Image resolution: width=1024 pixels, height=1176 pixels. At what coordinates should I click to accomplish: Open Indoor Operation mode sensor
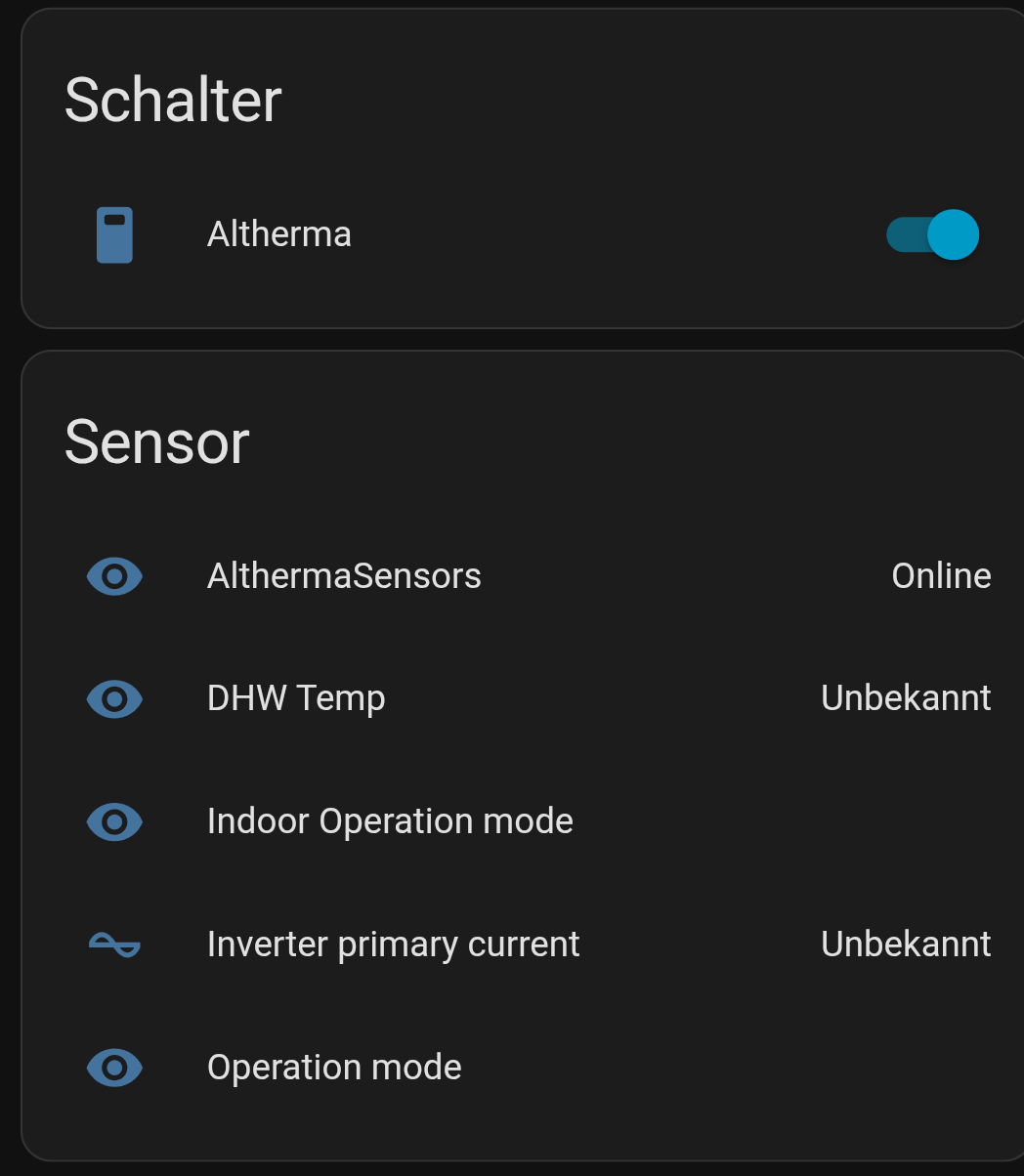[390, 821]
